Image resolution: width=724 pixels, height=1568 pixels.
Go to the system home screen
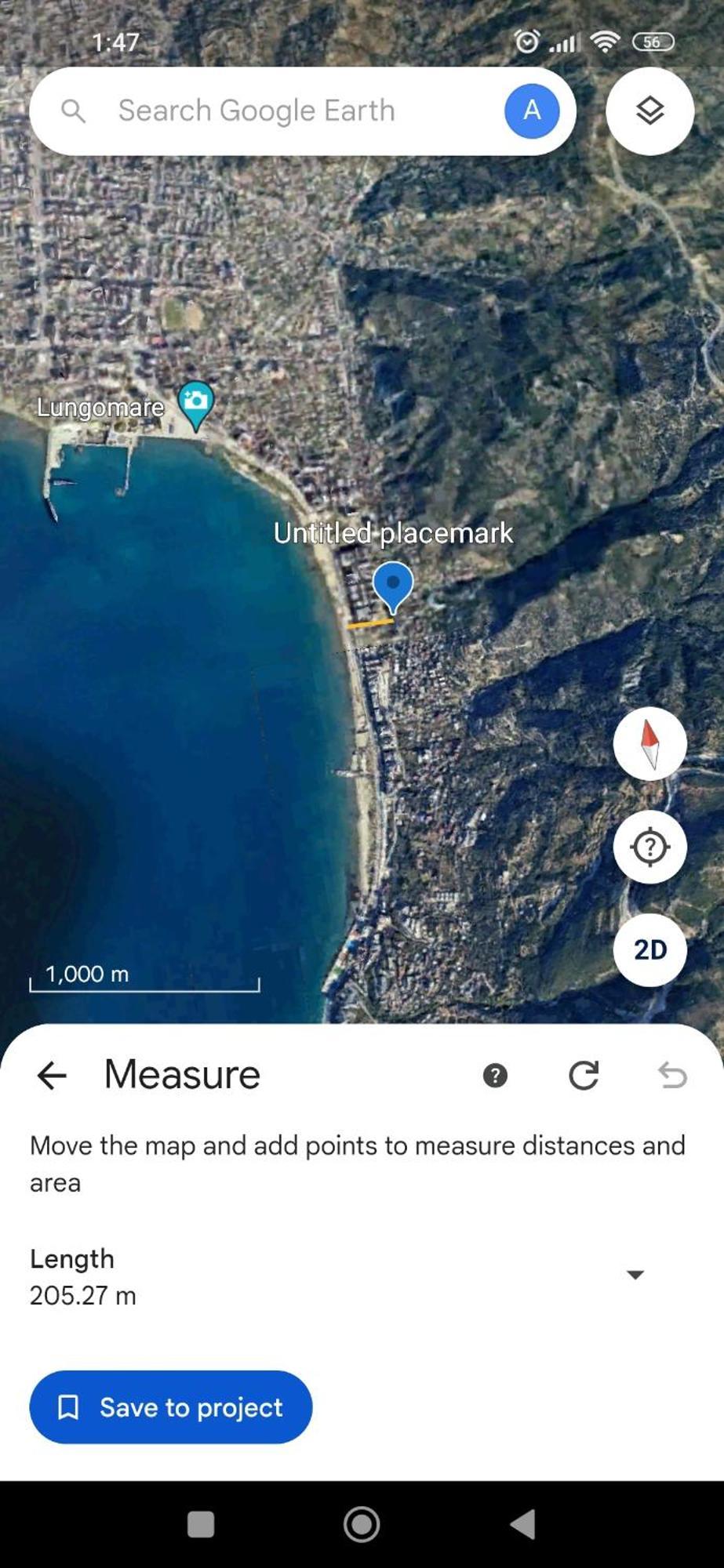[362, 1524]
